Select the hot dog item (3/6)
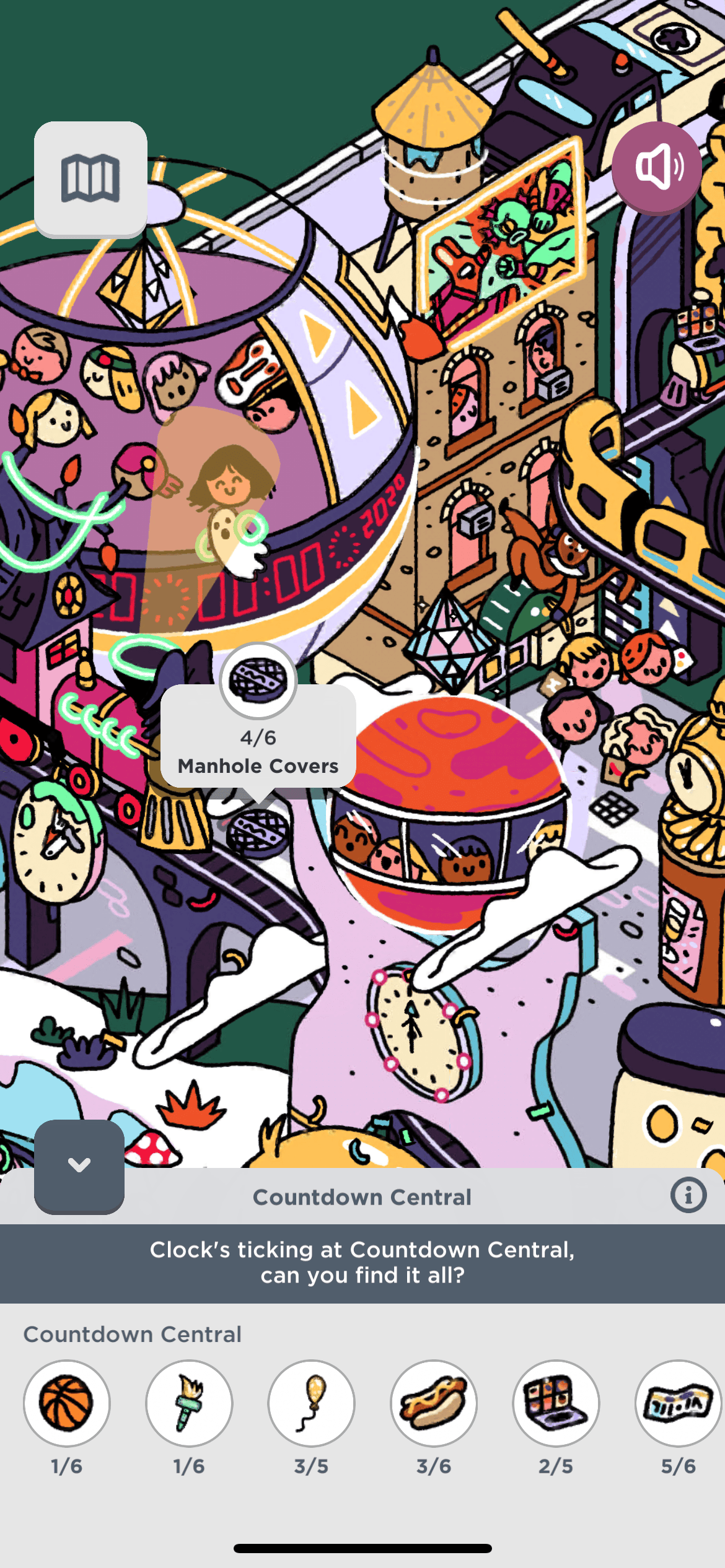725x1568 pixels. [x=434, y=1403]
